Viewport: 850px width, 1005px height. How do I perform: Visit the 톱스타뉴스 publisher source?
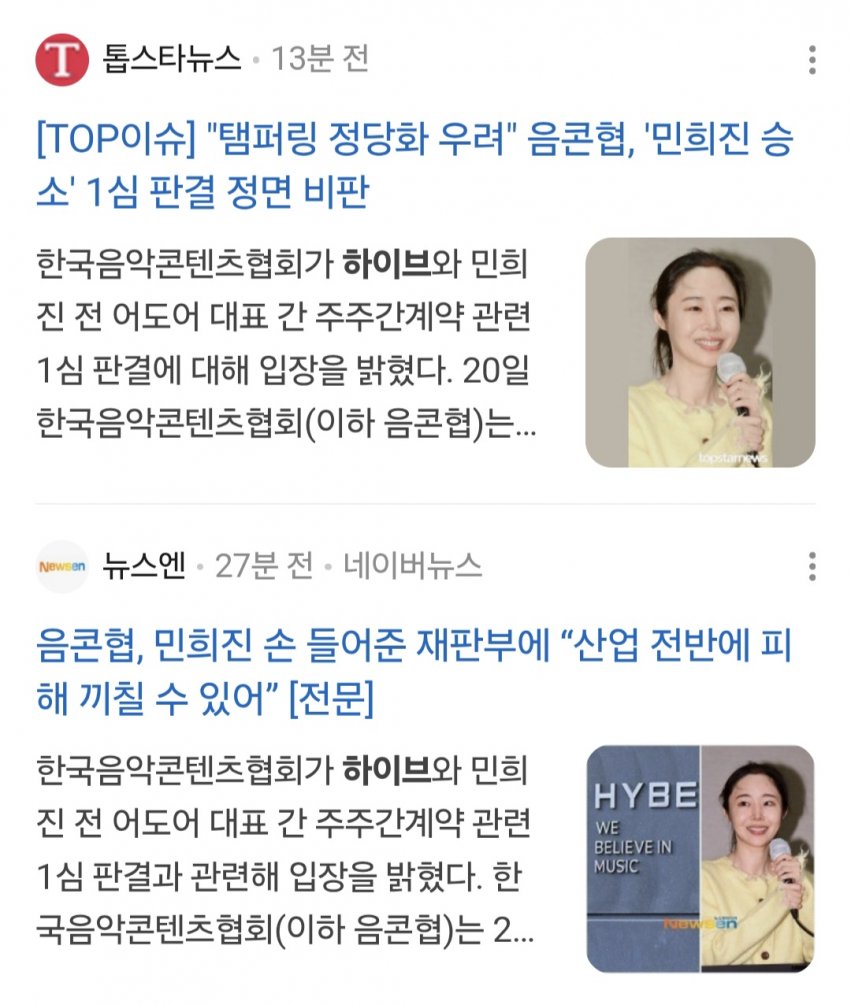pos(171,61)
